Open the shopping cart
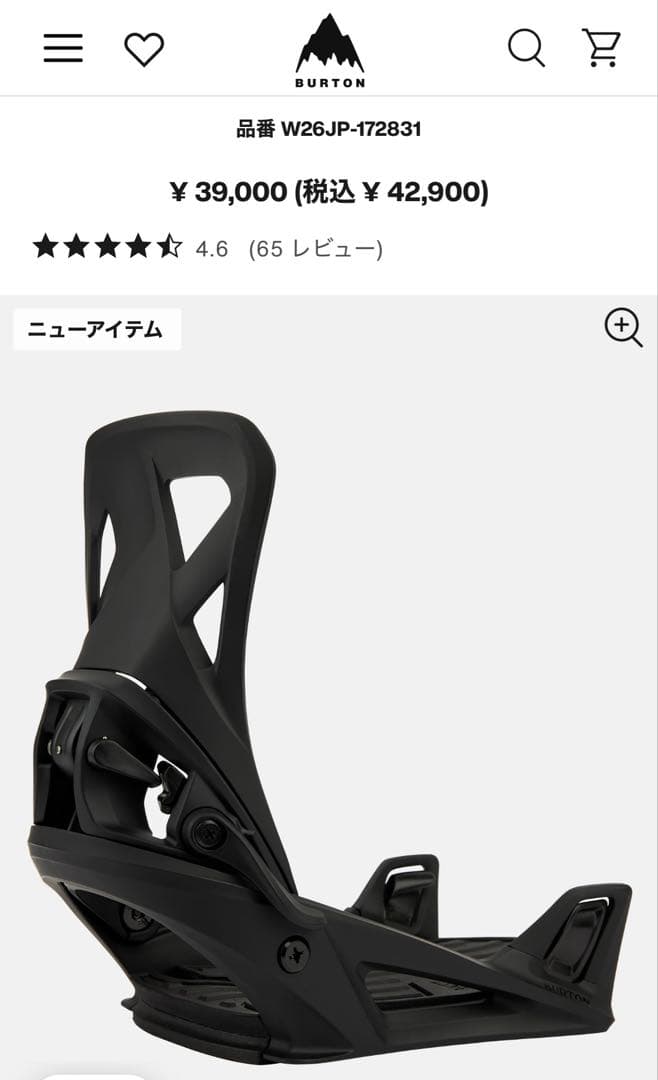 point(601,47)
